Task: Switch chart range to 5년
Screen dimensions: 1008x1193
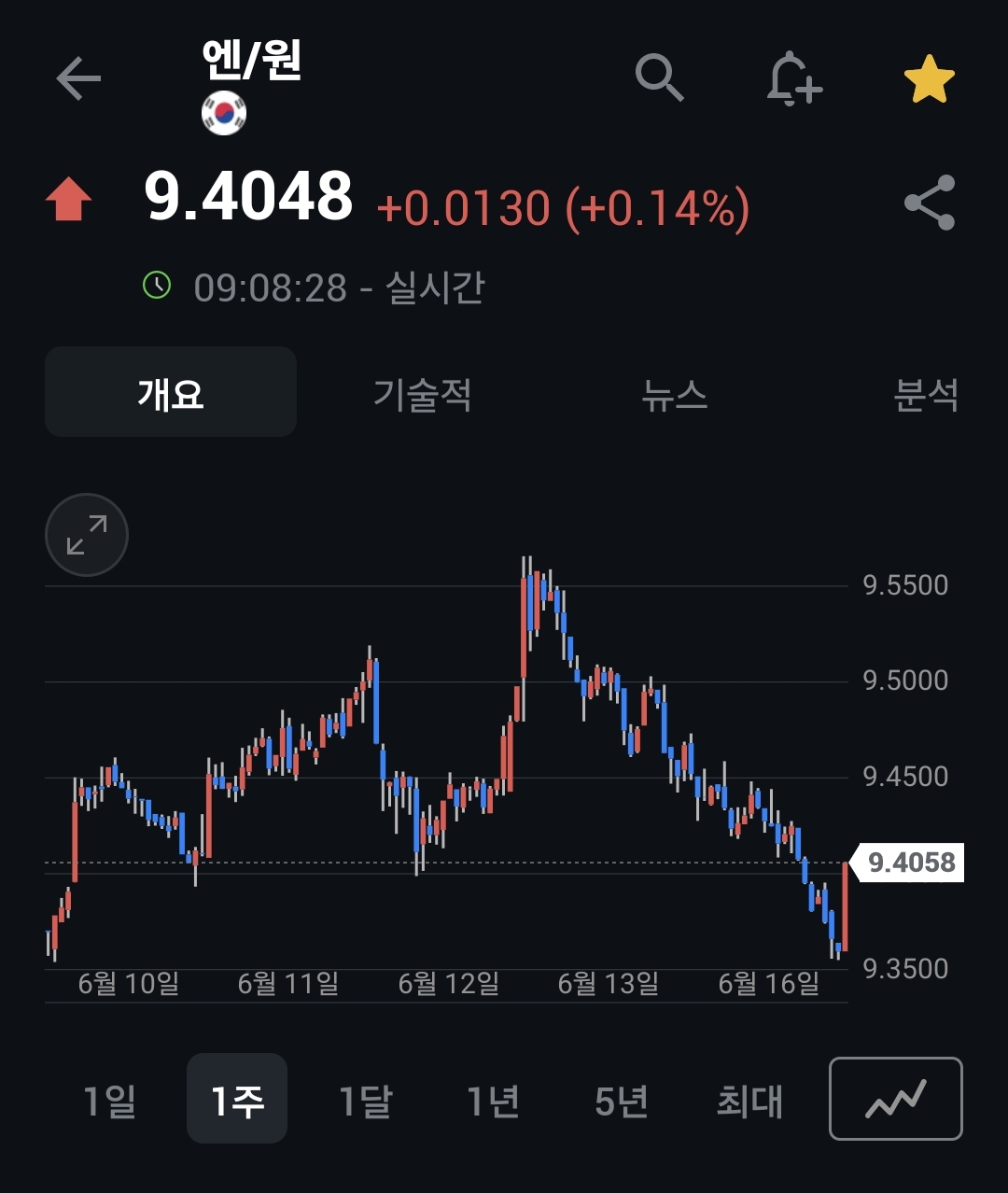Action: tap(621, 1102)
